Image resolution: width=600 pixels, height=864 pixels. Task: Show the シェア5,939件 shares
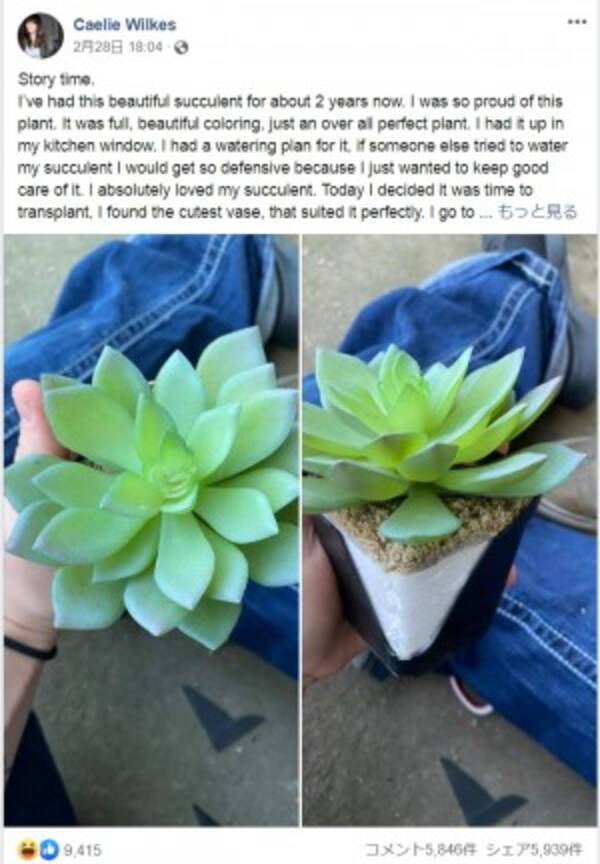pyautogui.click(x=536, y=851)
